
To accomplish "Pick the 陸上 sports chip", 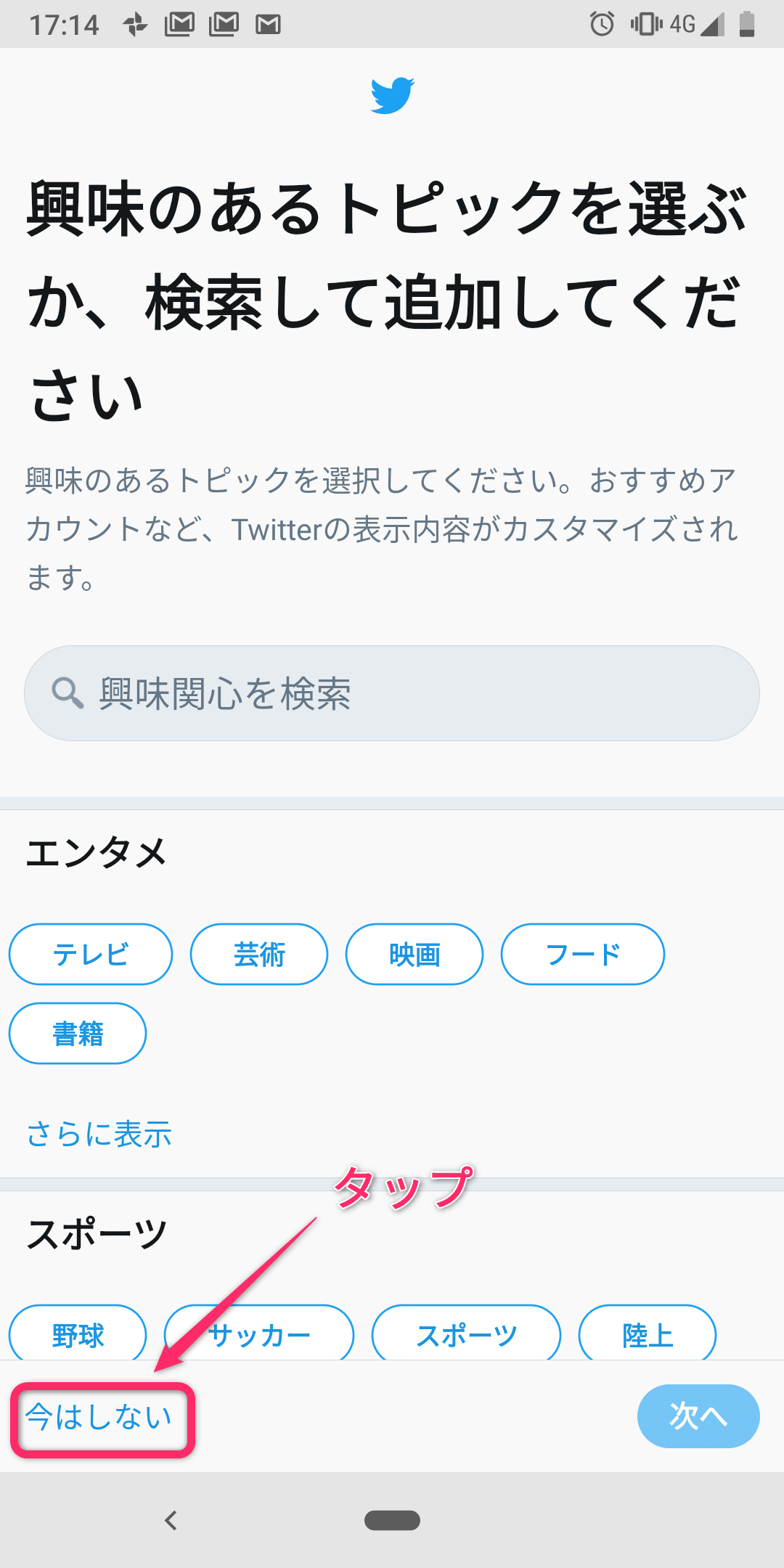I will [x=648, y=1334].
